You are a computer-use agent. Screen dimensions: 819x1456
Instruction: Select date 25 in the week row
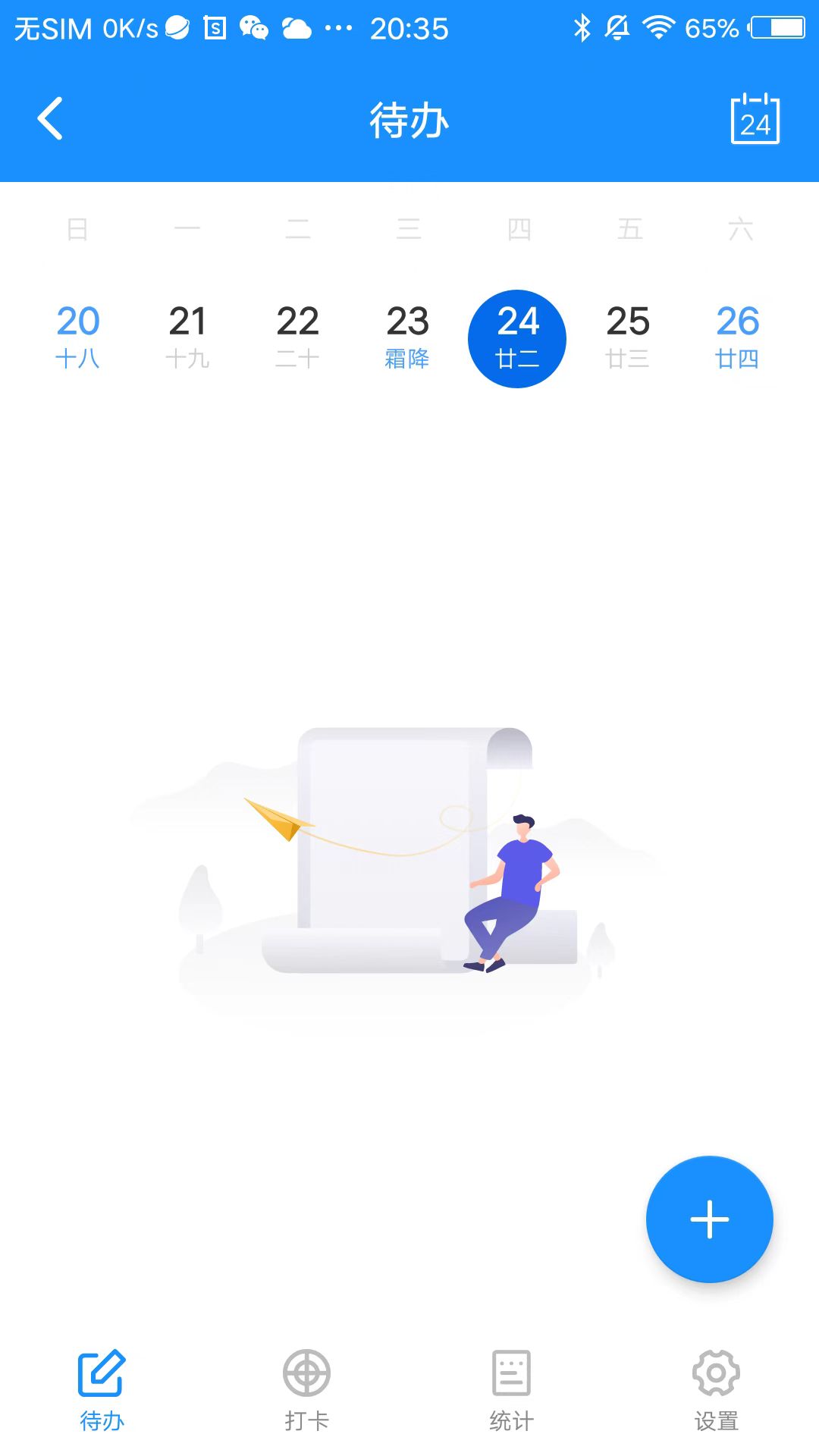click(x=628, y=337)
